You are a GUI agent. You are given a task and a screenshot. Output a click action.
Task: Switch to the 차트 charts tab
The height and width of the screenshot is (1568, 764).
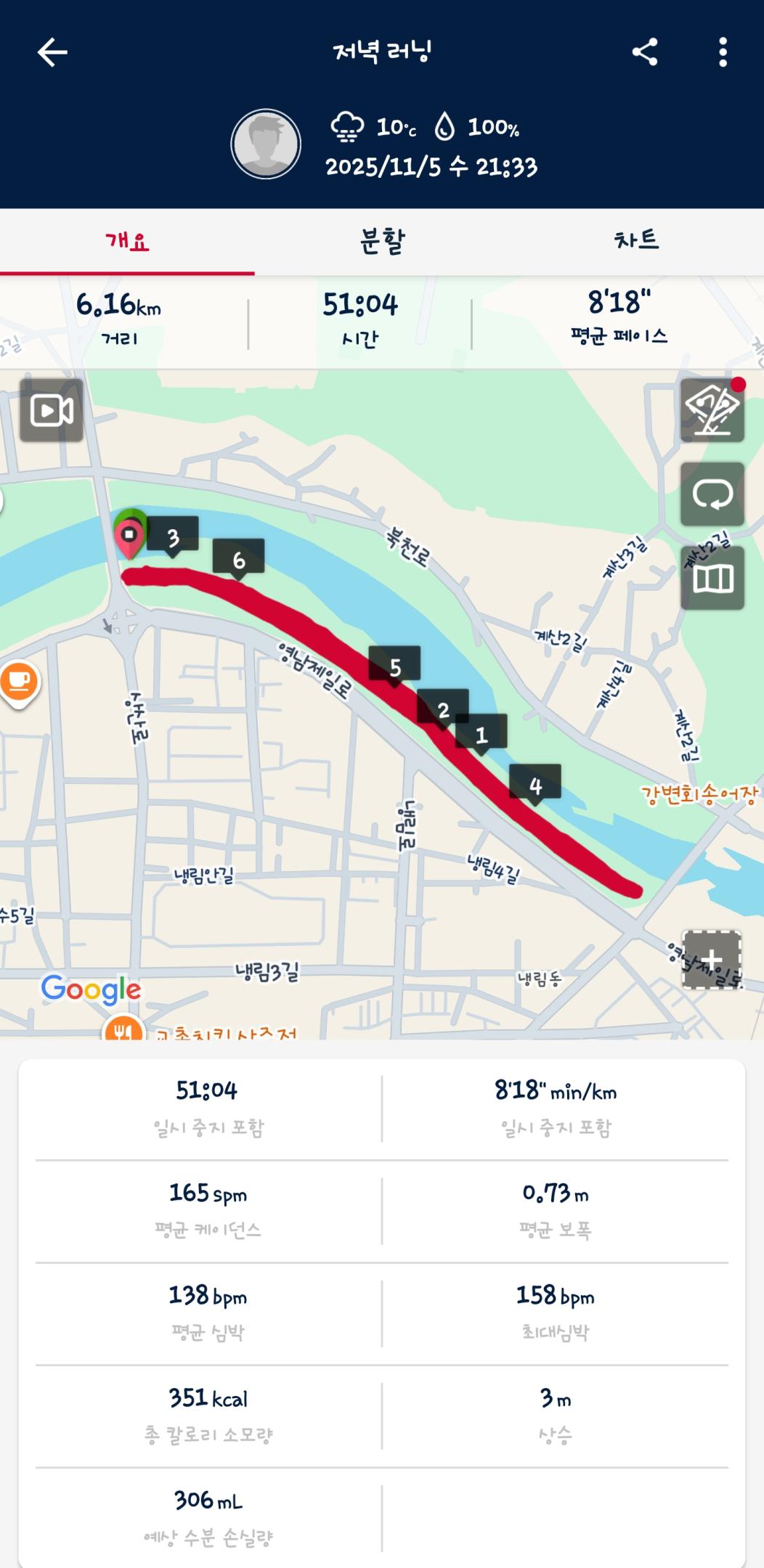[x=636, y=241]
